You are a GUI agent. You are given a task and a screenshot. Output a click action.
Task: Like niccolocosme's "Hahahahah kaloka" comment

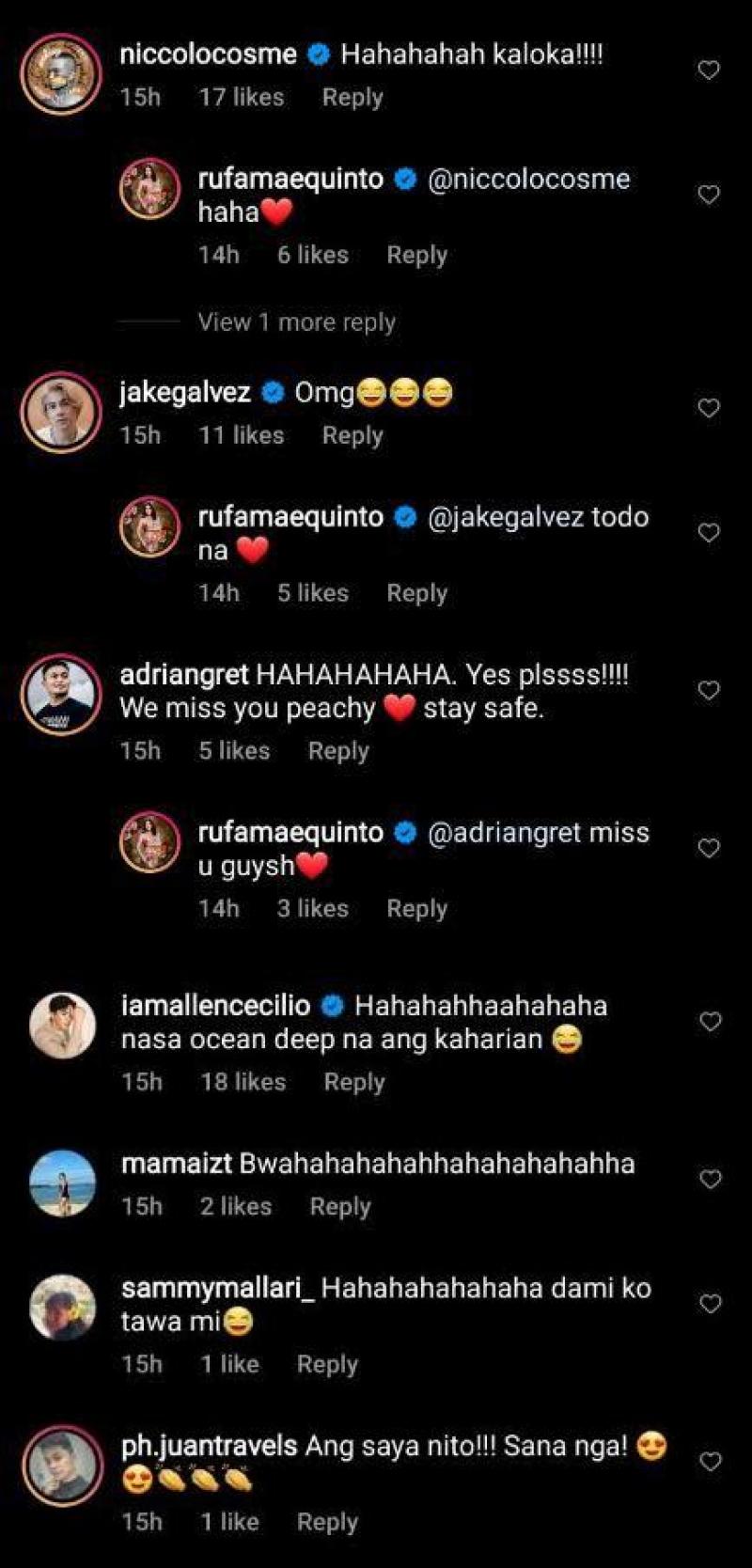pyautogui.click(x=709, y=70)
